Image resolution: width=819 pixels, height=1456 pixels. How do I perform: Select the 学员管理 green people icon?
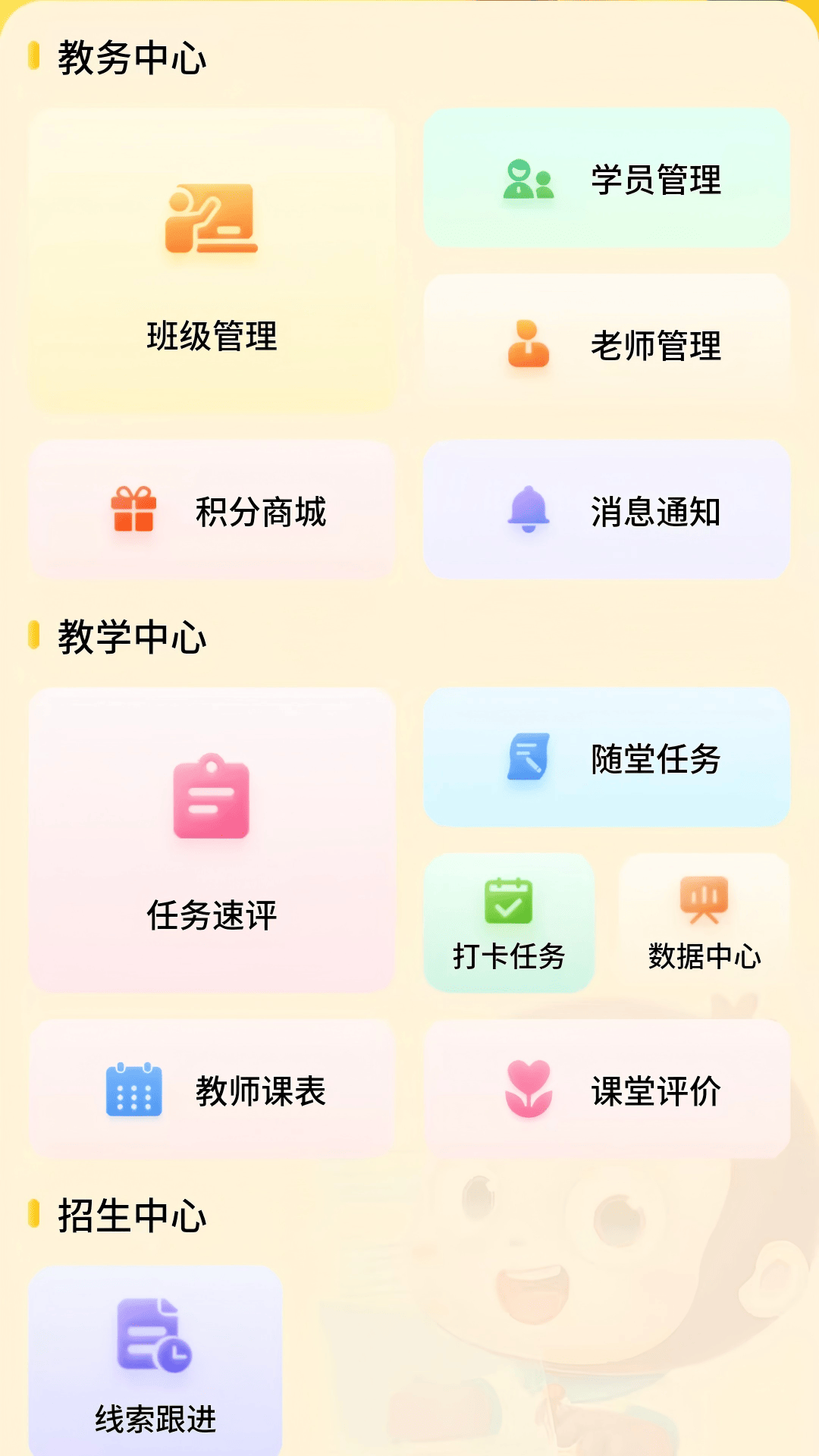point(529,178)
